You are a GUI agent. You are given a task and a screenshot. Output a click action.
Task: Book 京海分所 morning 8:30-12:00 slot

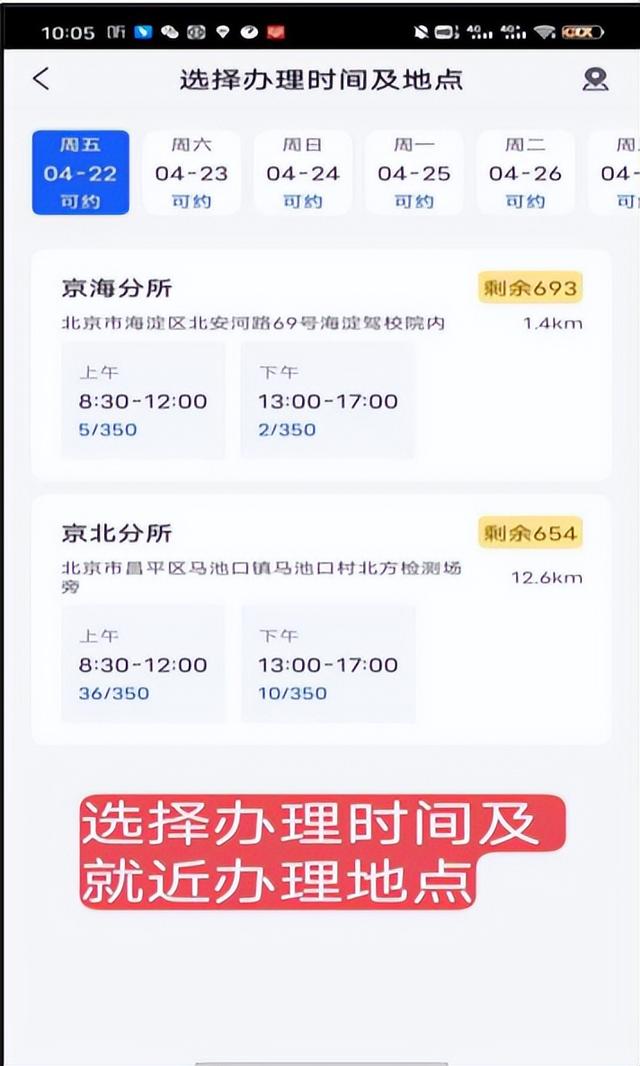[143, 400]
